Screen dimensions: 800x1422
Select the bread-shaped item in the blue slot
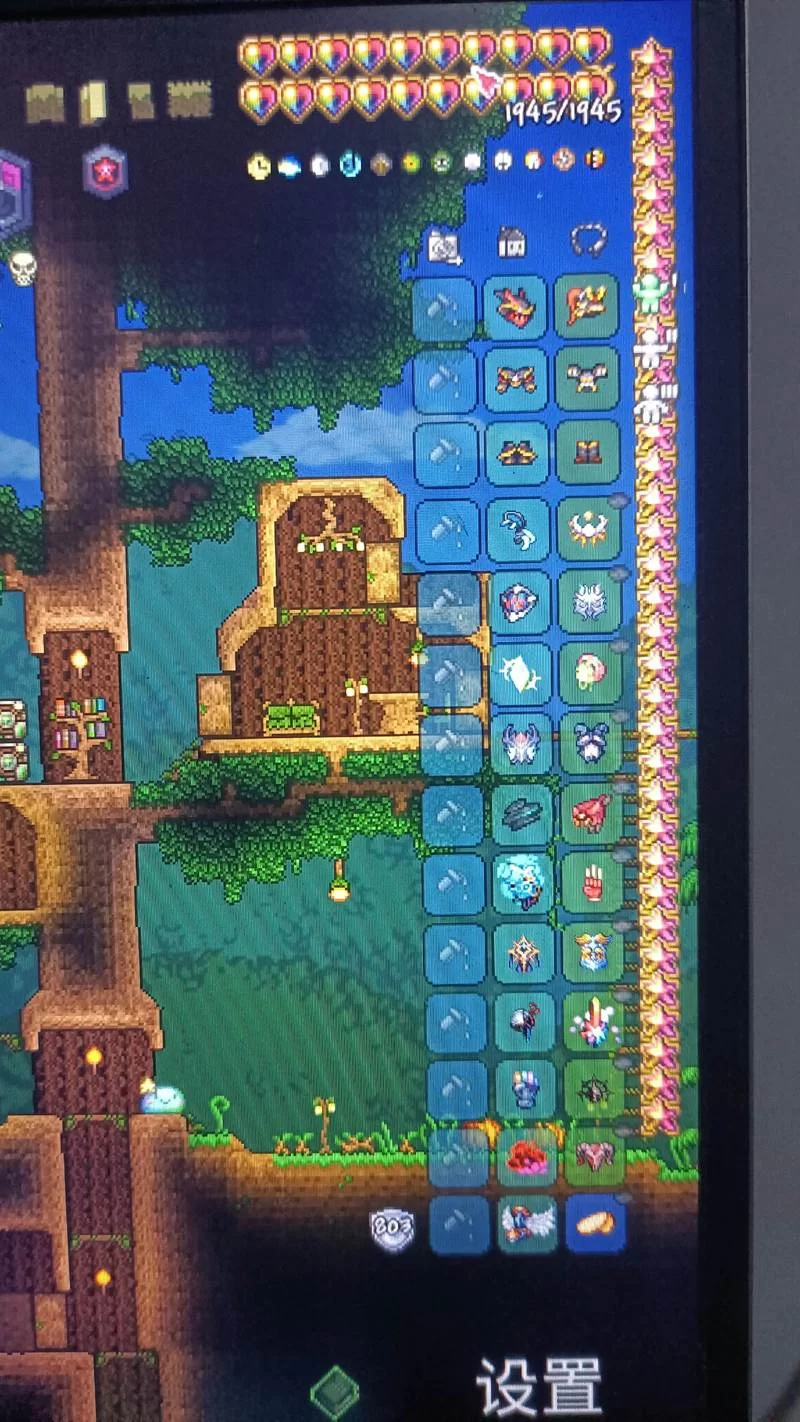pyautogui.click(x=597, y=1224)
